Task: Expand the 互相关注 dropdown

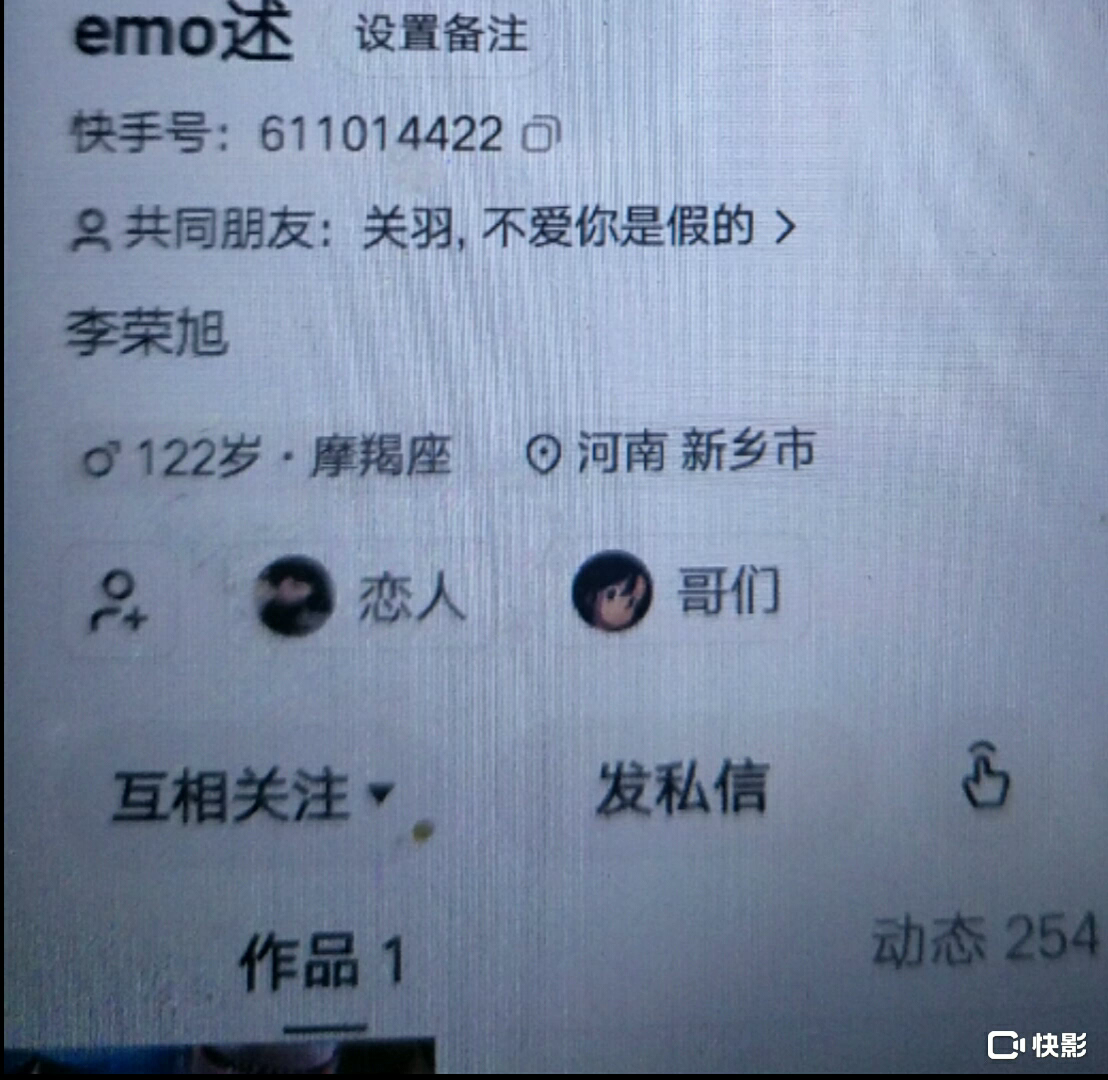Action: [253, 796]
